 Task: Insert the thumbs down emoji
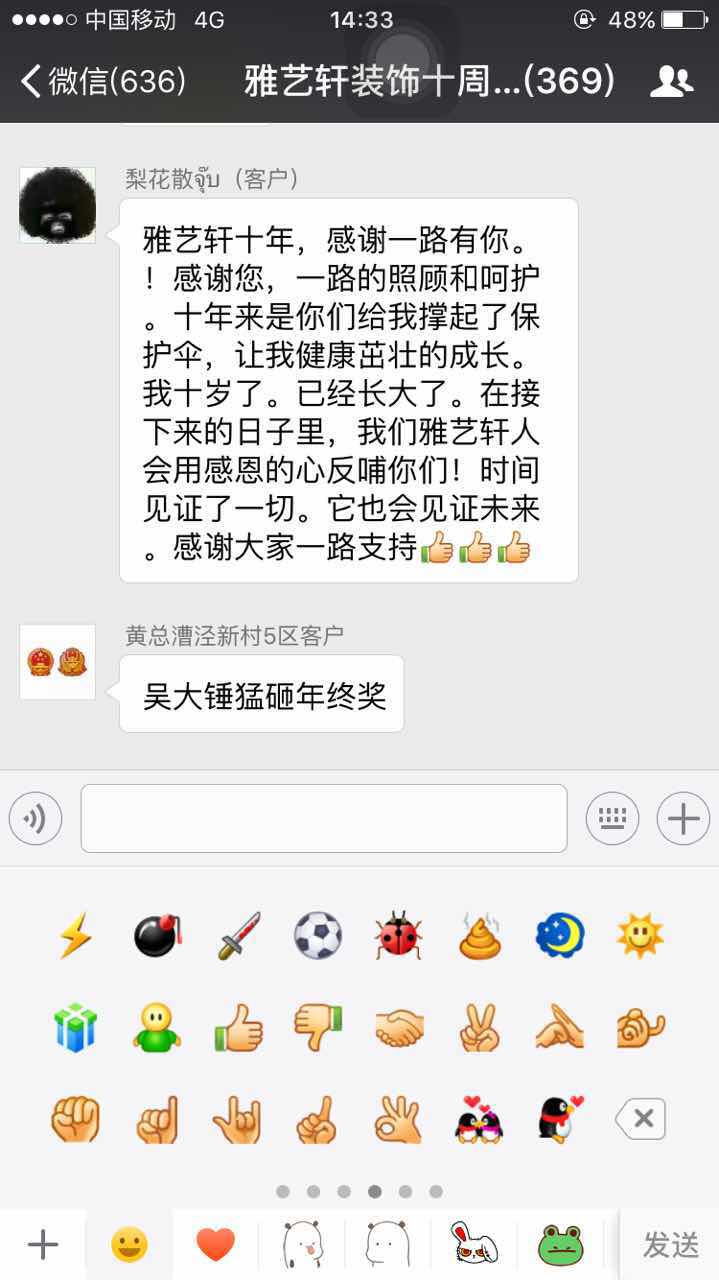point(318,1027)
